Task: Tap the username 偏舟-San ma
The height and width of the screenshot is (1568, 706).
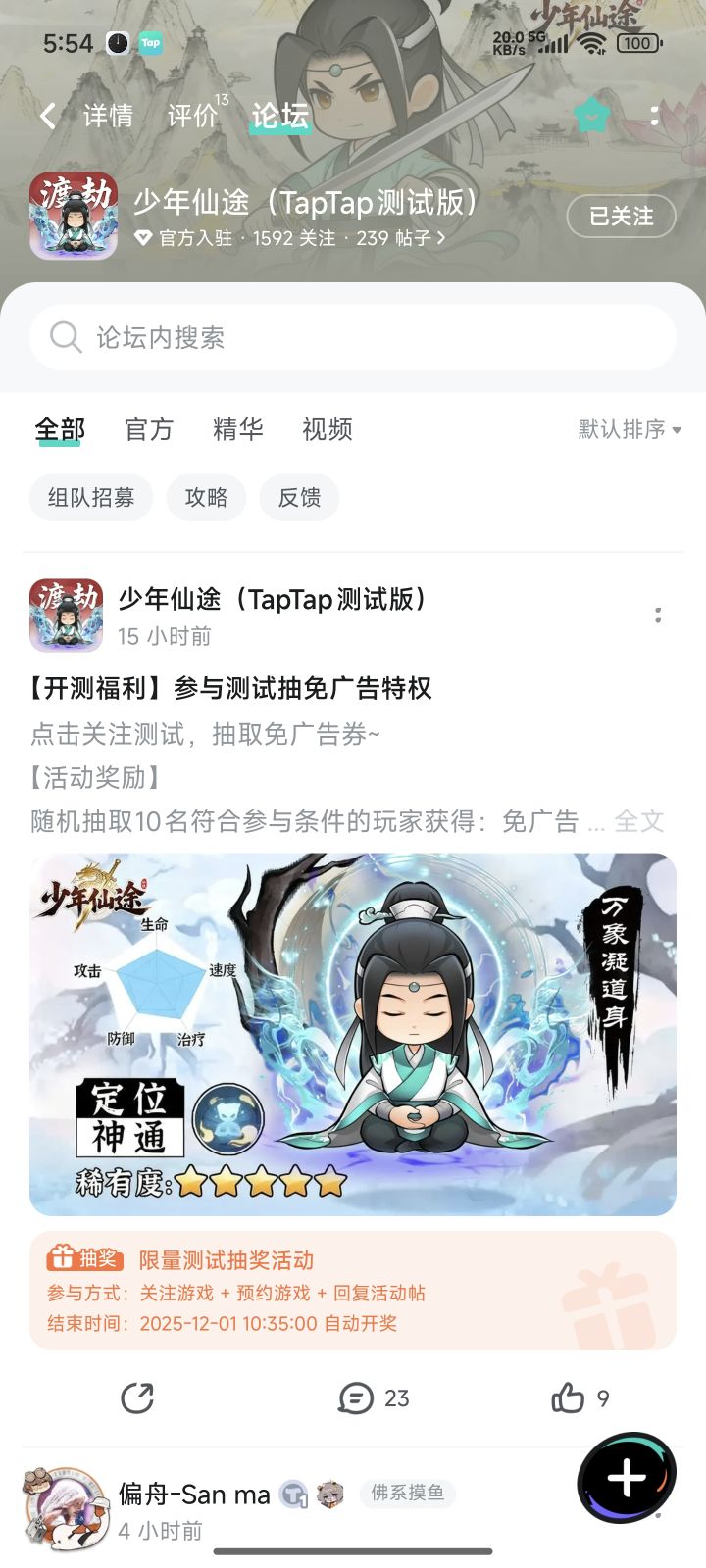Action: (193, 1494)
